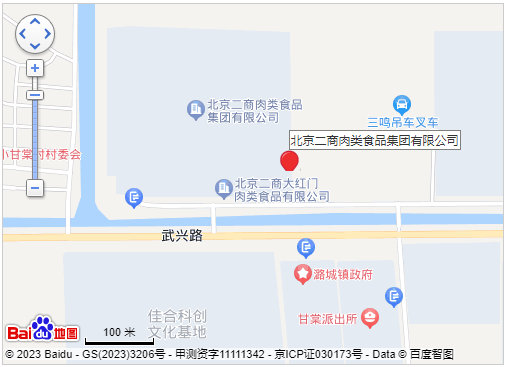Open the Baidu map logo link
Viewport: 508px width, 367px height.
tap(42, 329)
